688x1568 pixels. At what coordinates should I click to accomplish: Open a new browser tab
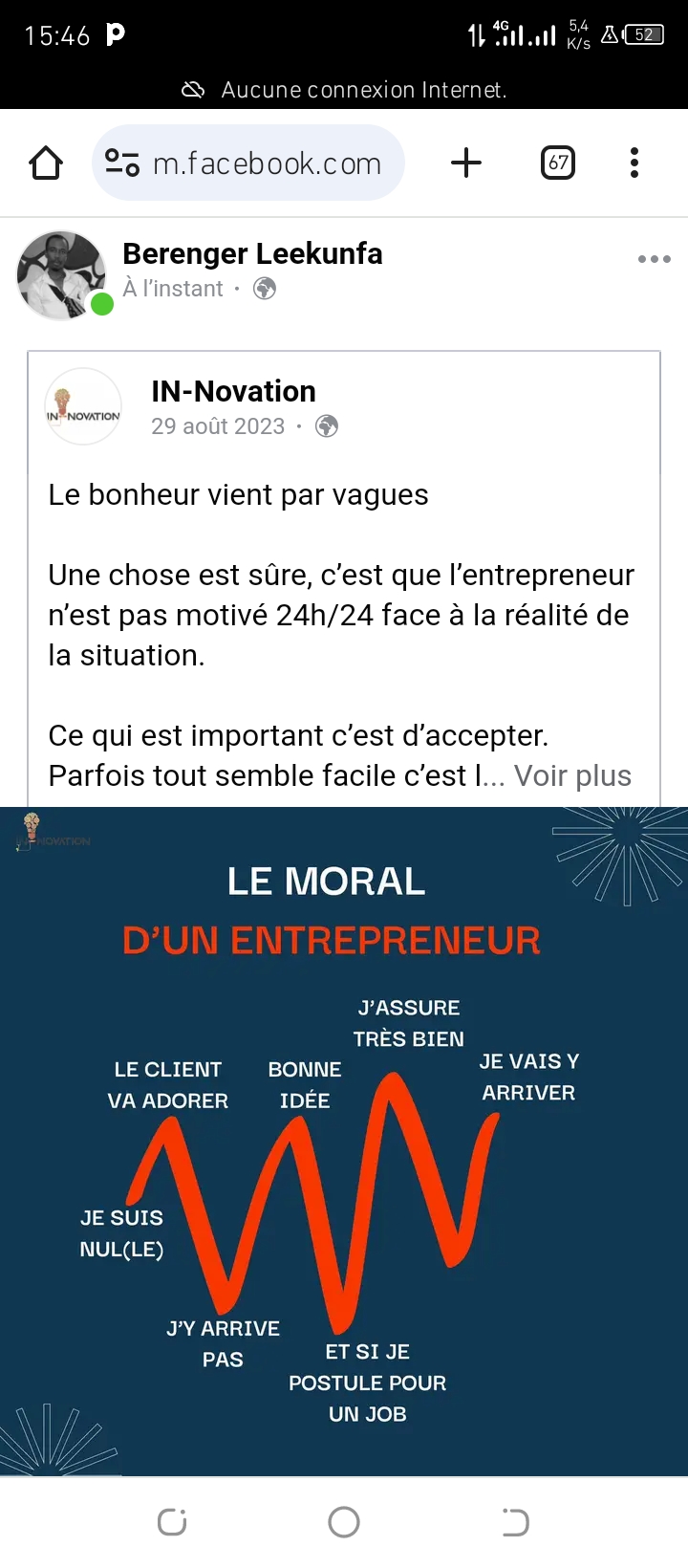466,163
